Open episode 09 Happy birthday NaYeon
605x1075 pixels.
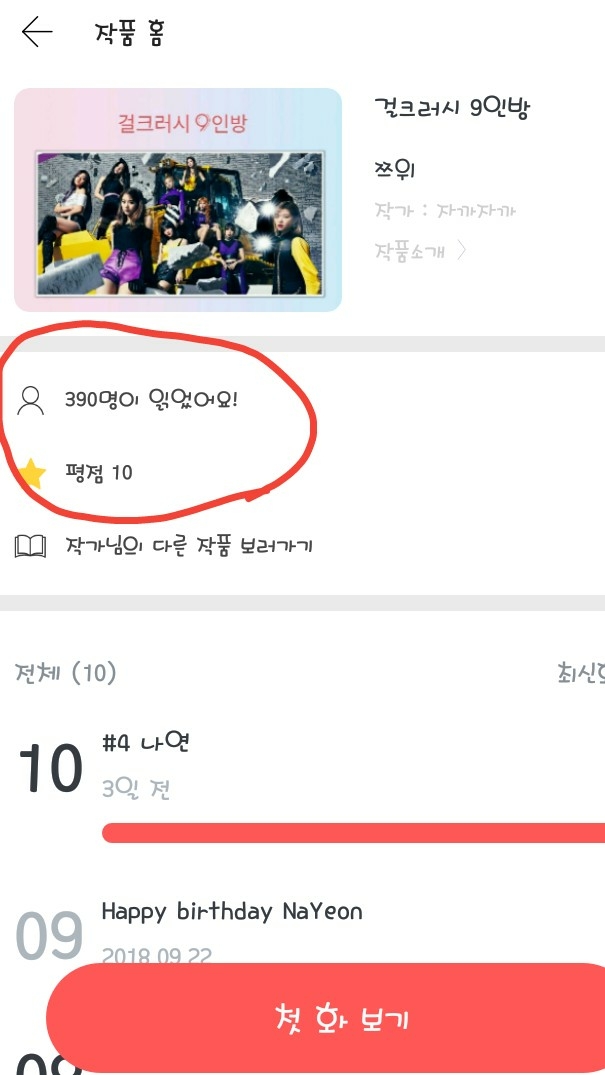[x=232, y=912]
